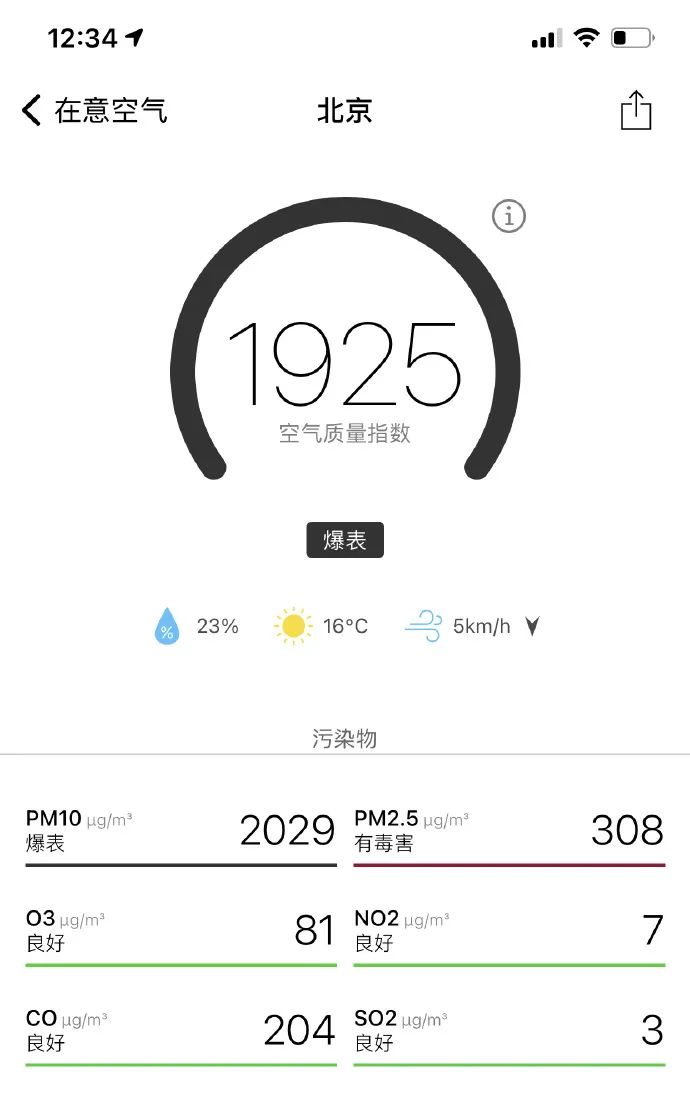Open the air quality index info icon
Screen dimensions: 690x1105
(x=509, y=216)
